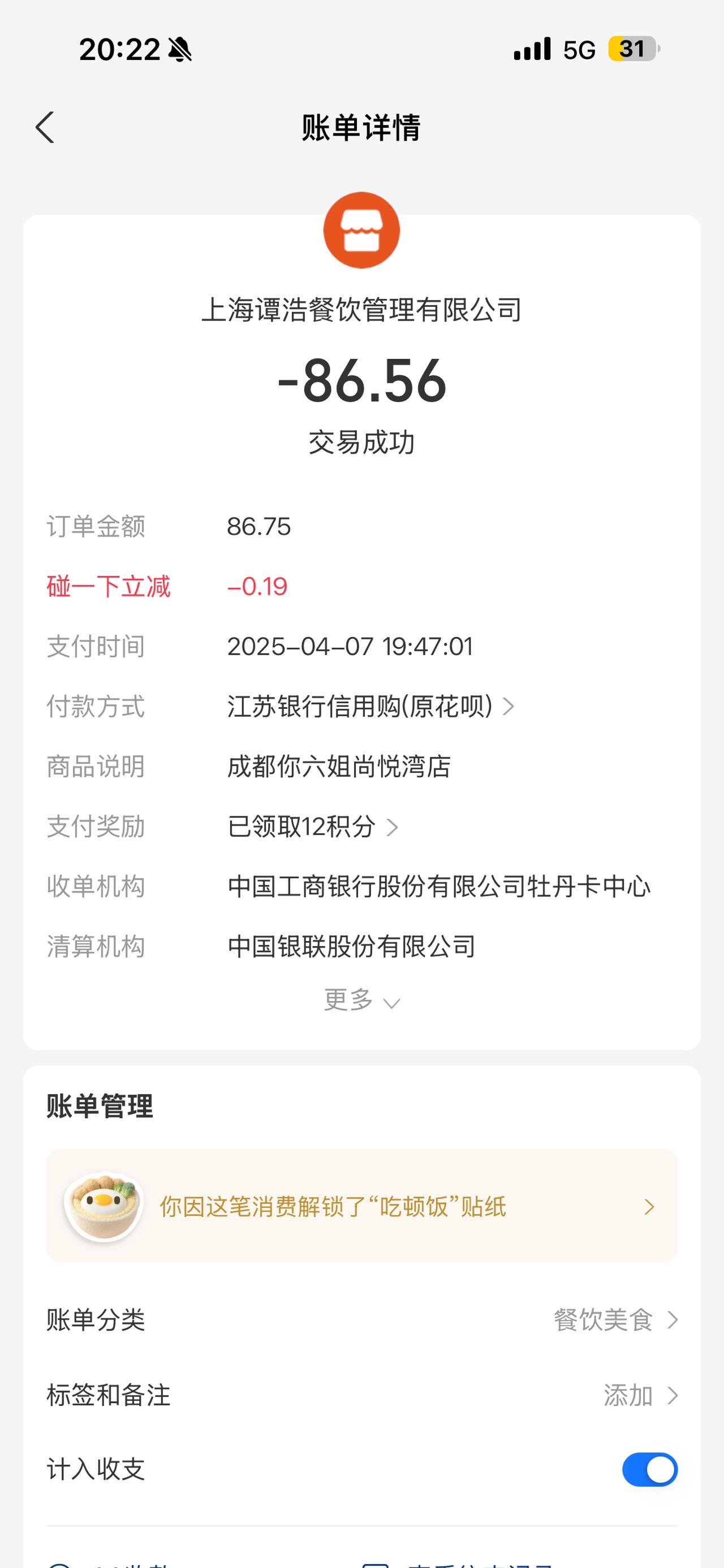Open the "吃顿饭" sticker unlock banner

coord(361,1205)
